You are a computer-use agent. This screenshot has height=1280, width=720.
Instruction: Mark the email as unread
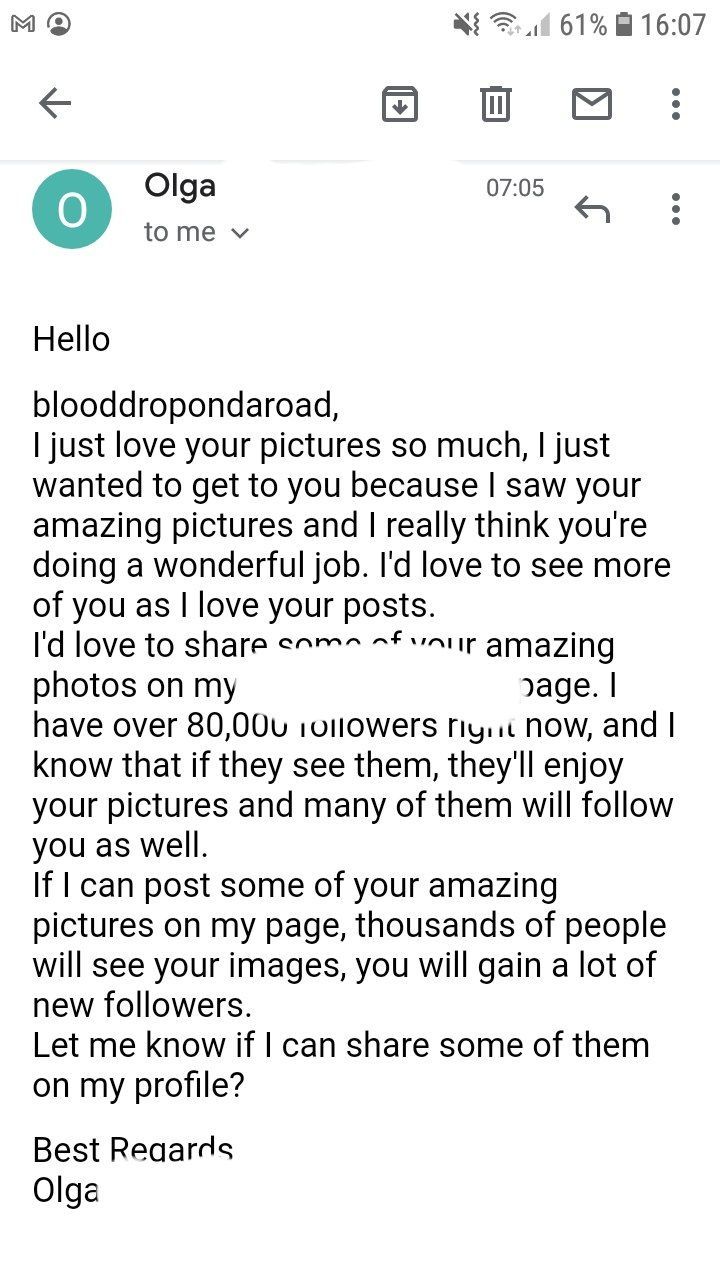pyautogui.click(x=591, y=104)
